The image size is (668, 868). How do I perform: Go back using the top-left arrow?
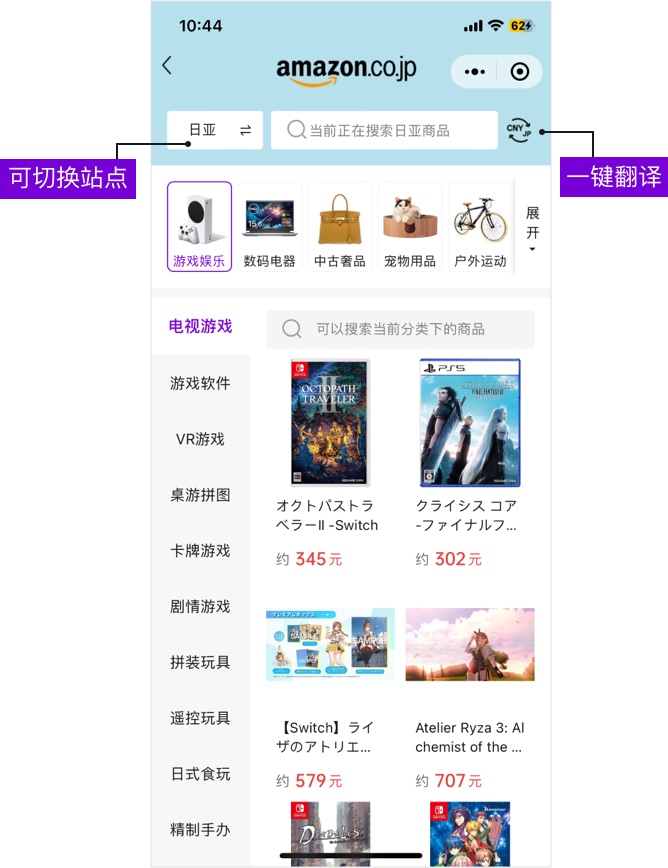click(x=167, y=66)
